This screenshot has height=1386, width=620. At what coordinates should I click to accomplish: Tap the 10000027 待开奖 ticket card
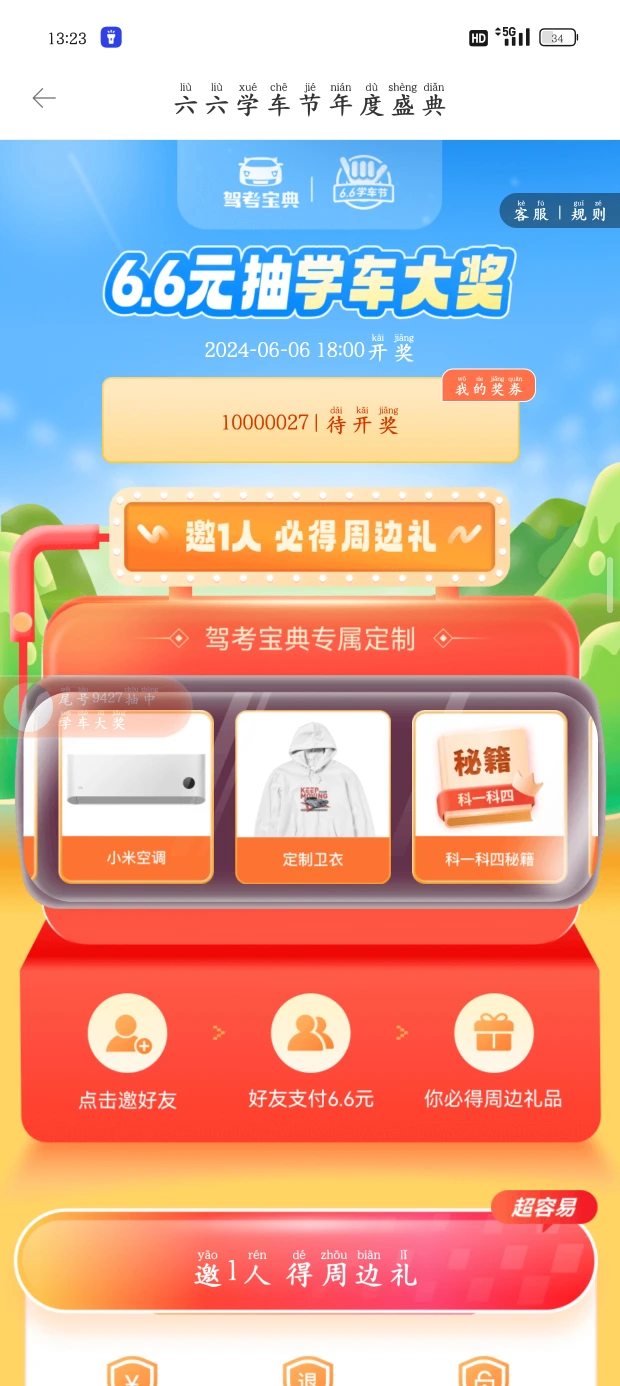310,421
